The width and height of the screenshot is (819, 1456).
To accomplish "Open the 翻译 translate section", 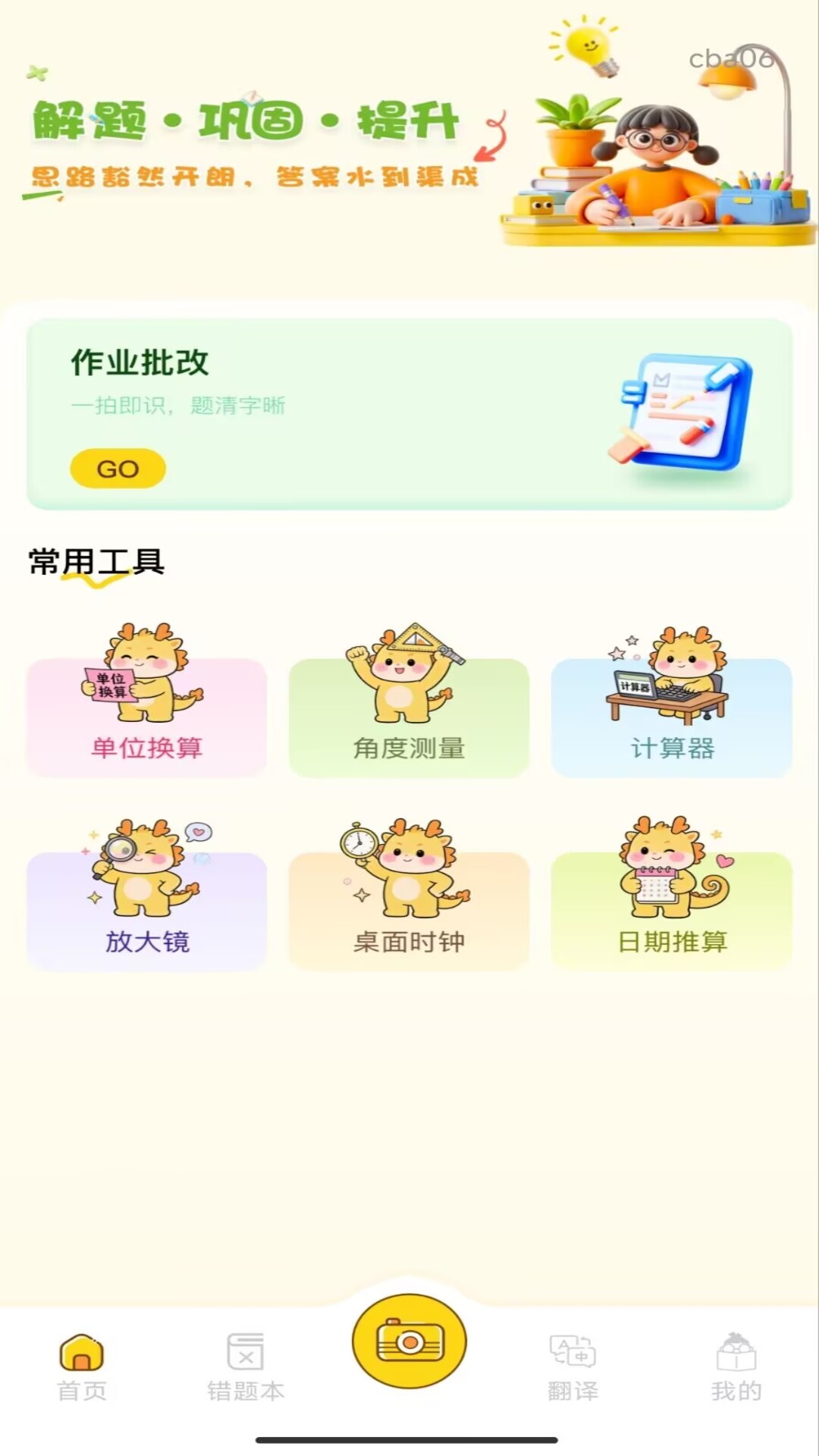I will pos(573,1365).
